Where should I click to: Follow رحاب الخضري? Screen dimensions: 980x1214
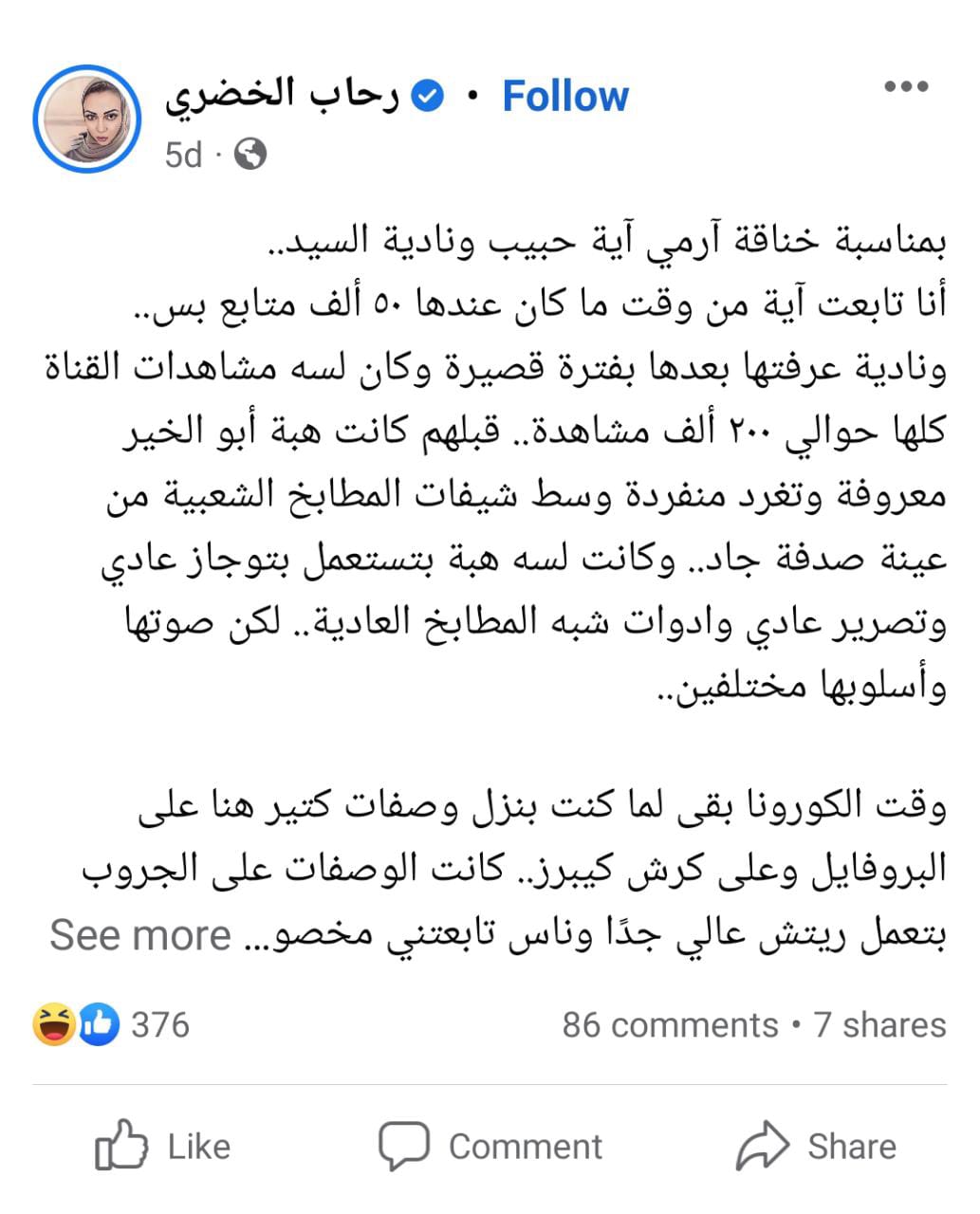(x=564, y=96)
